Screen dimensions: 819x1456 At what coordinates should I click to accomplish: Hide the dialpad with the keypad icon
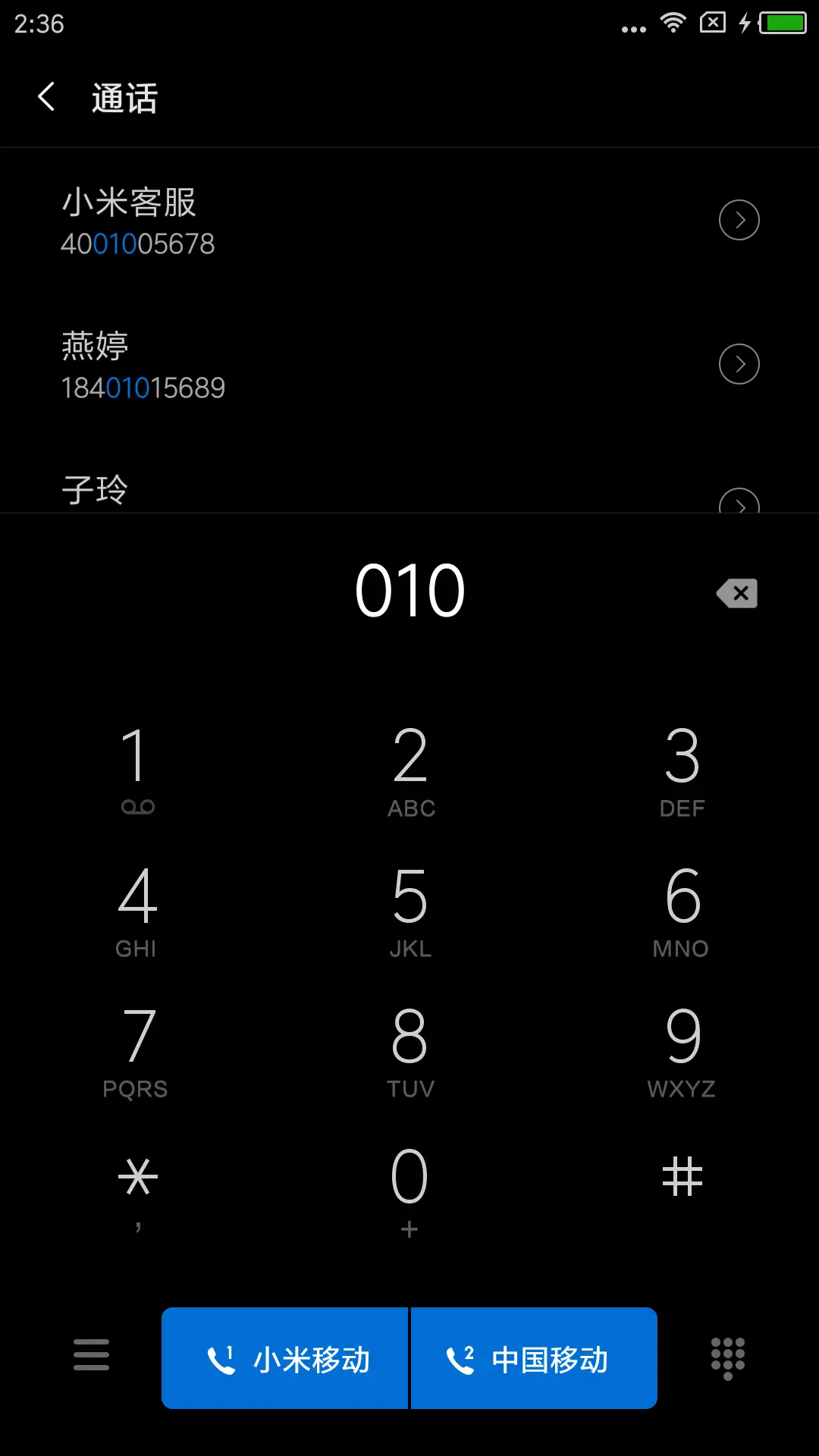[x=726, y=1357]
